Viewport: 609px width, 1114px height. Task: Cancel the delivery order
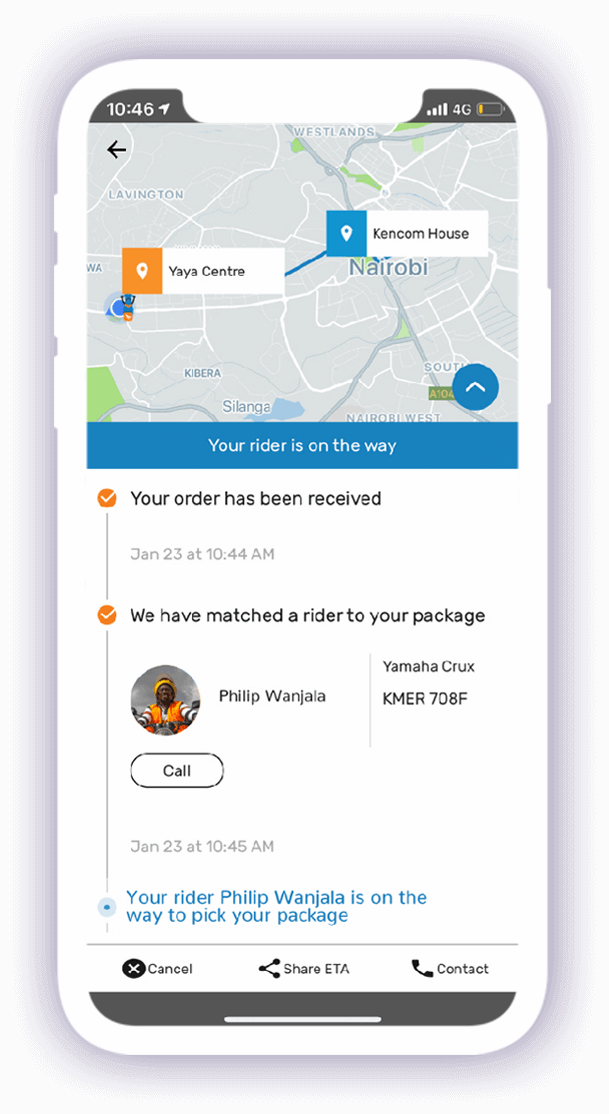click(x=157, y=968)
